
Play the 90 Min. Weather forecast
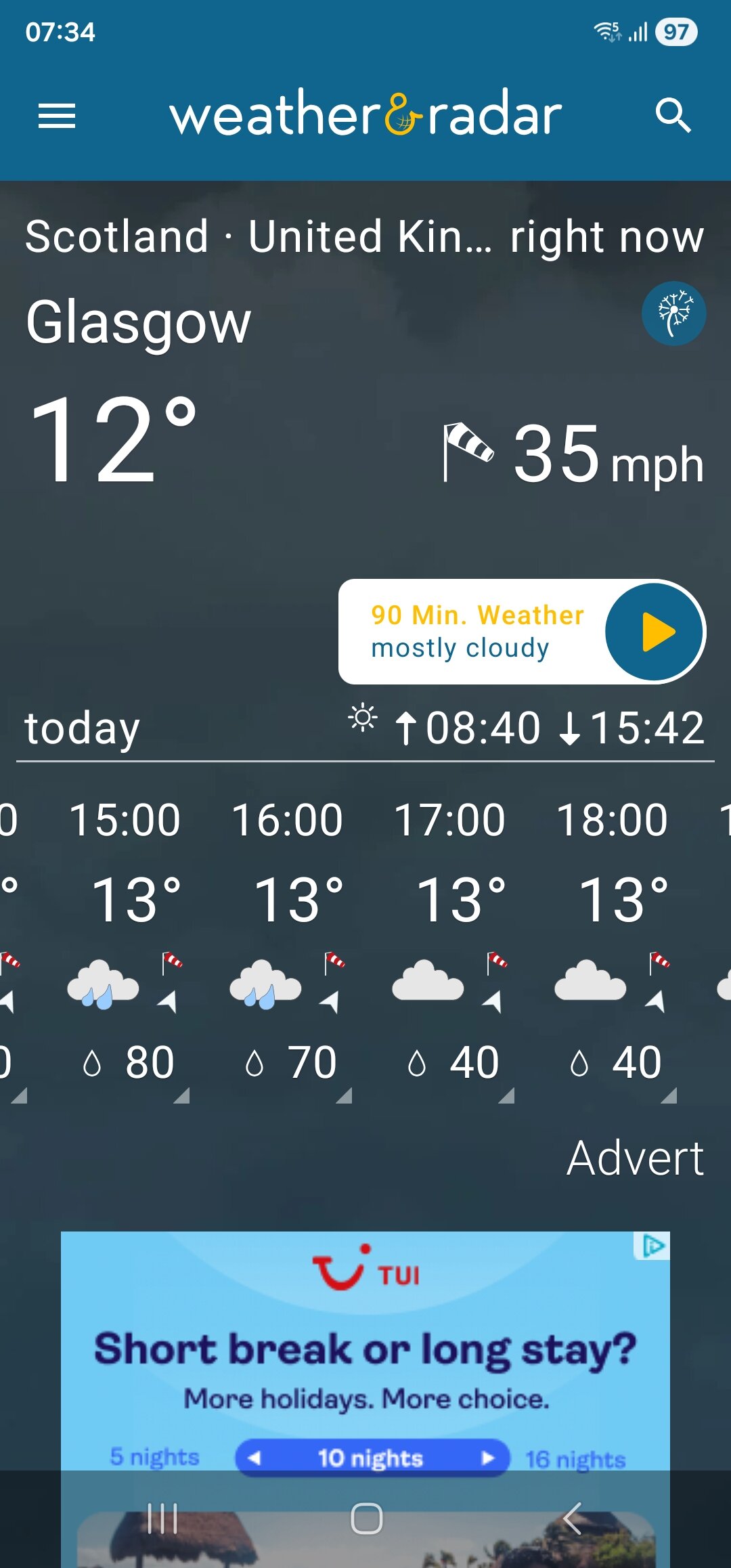654,632
